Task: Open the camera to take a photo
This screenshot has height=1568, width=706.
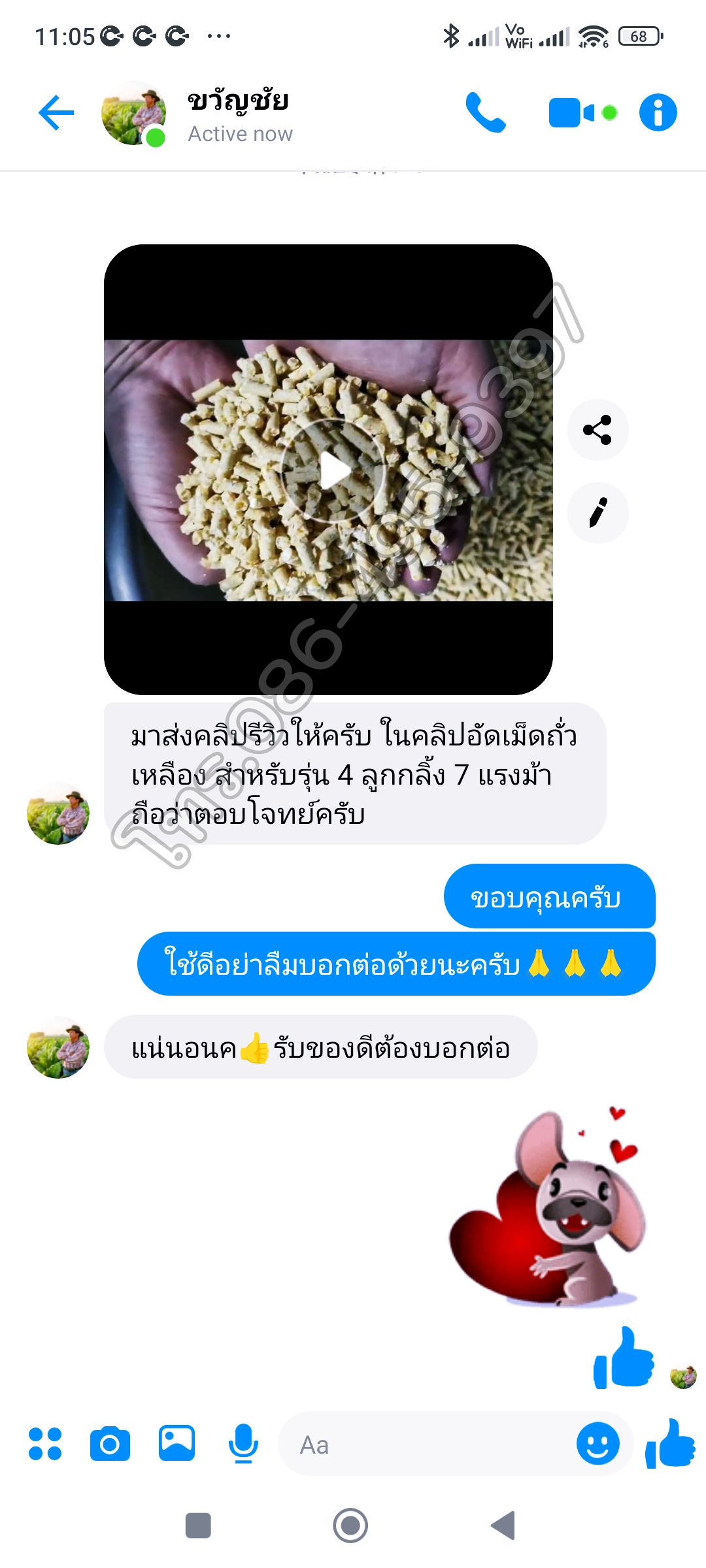Action: tap(110, 1444)
